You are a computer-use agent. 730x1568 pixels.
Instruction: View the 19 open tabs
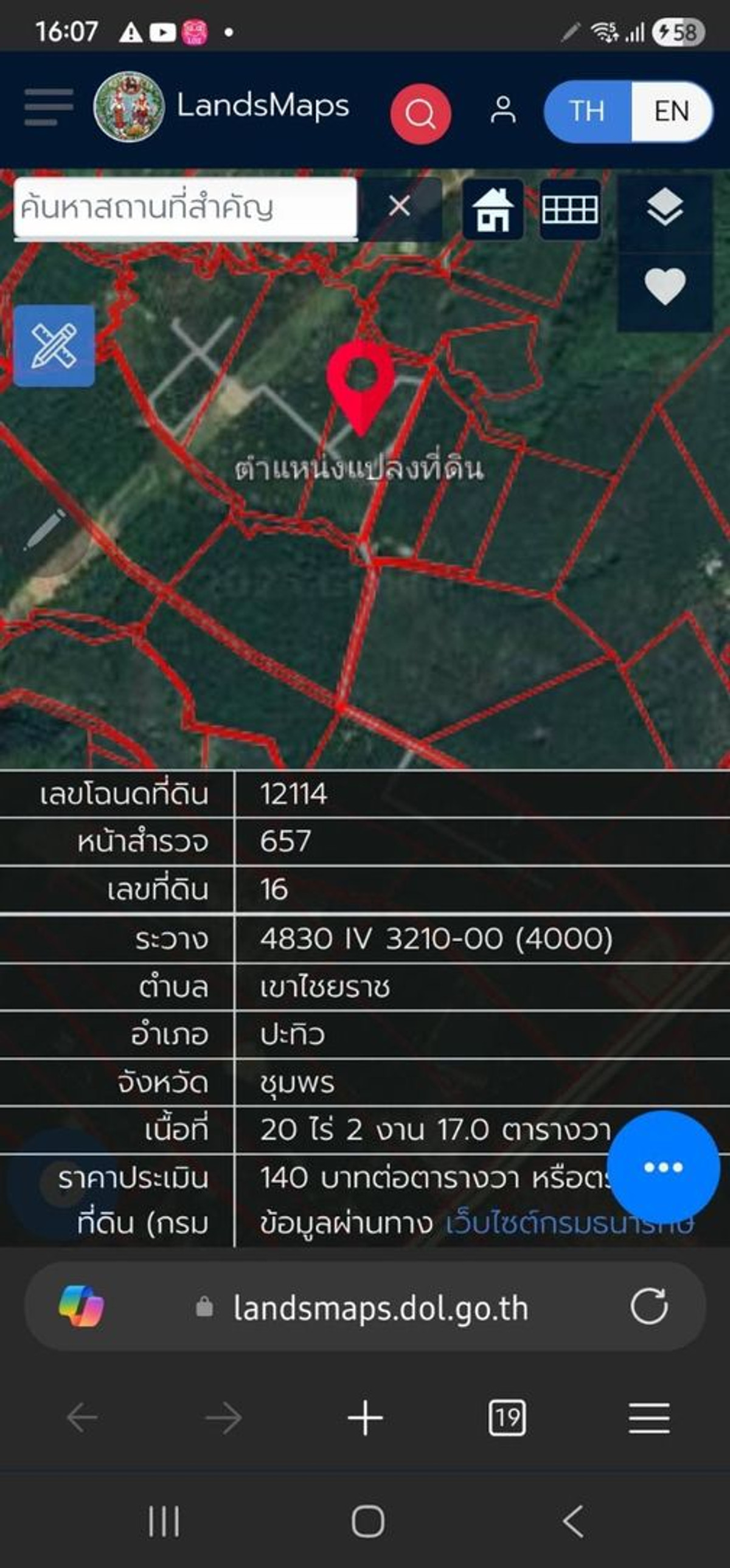tap(507, 1418)
